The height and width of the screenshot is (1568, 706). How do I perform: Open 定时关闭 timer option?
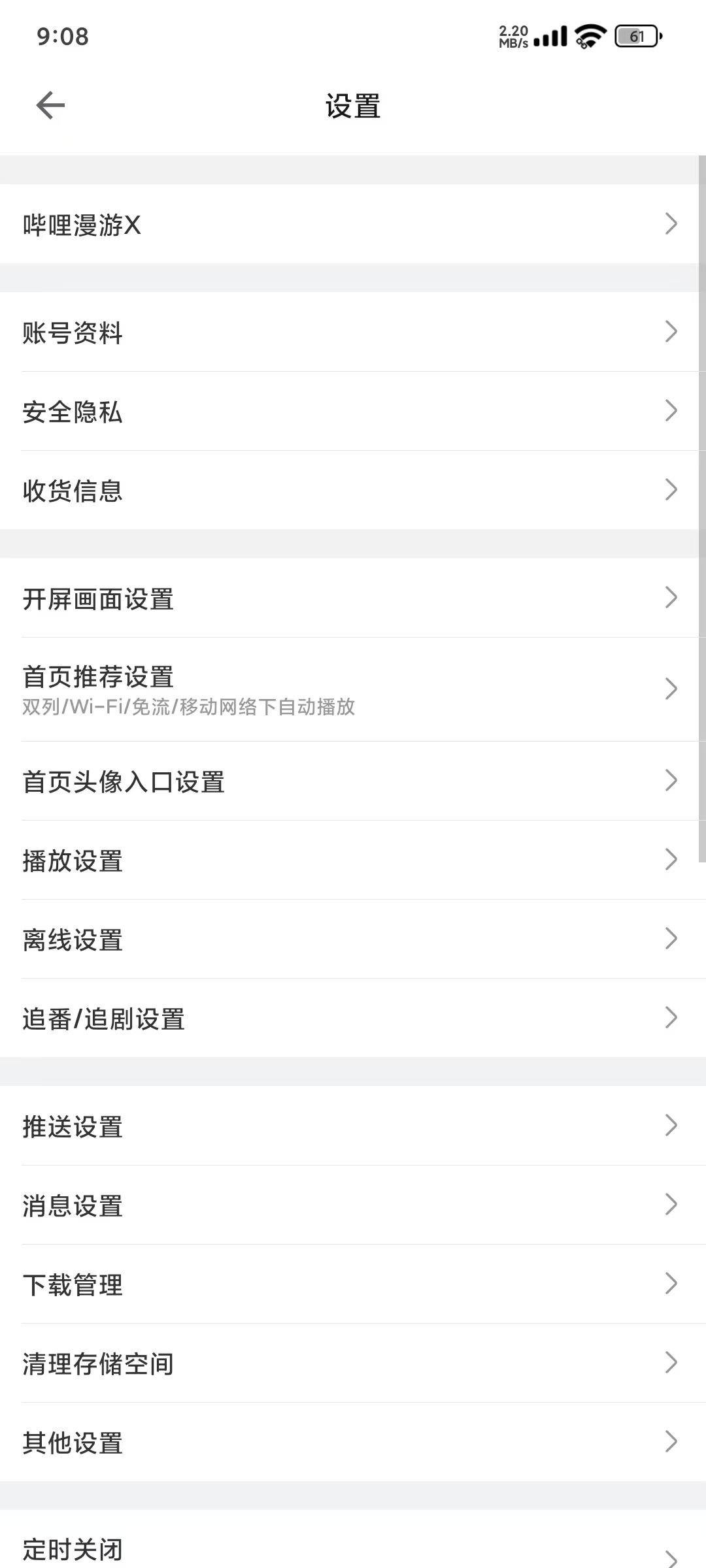click(353, 1547)
